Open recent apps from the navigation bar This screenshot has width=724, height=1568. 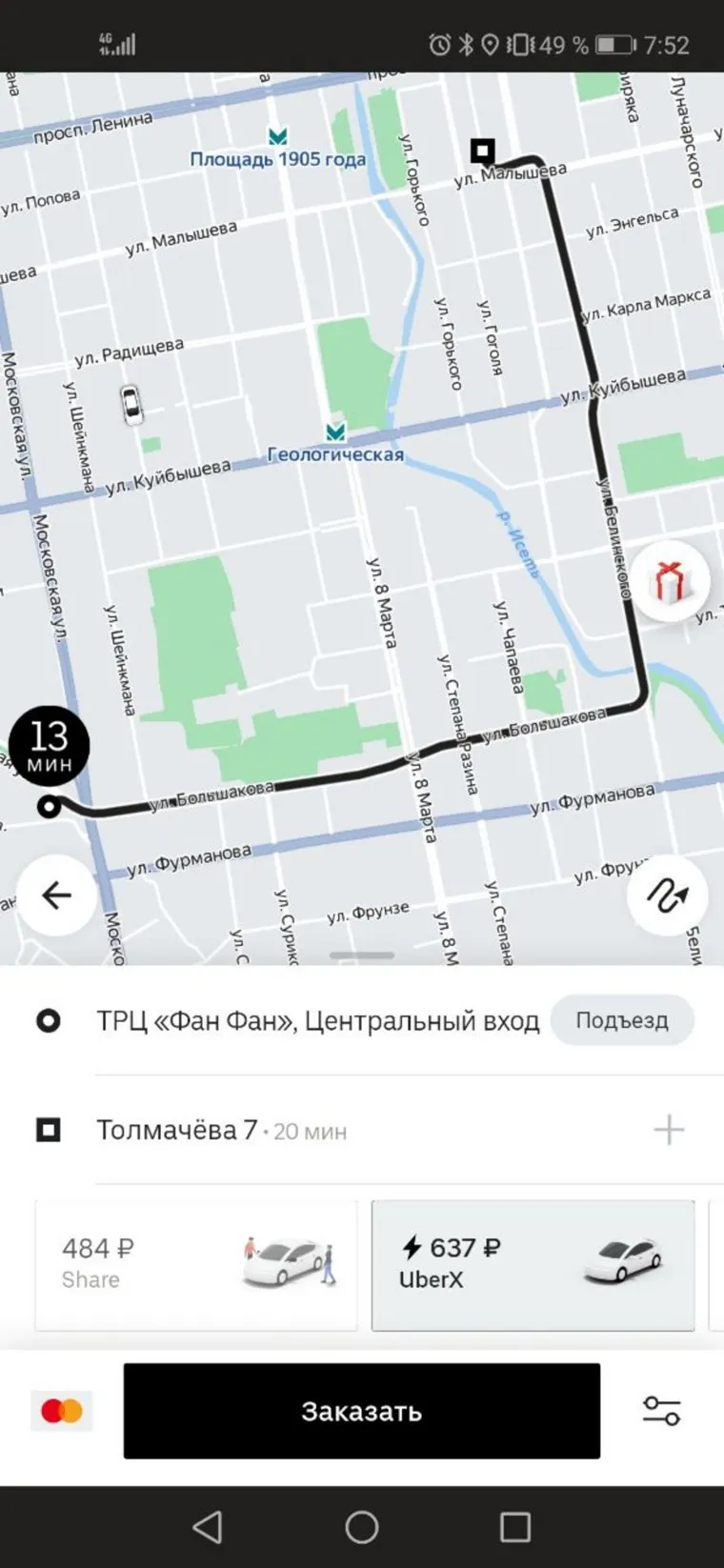pyautogui.click(x=515, y=1527)
